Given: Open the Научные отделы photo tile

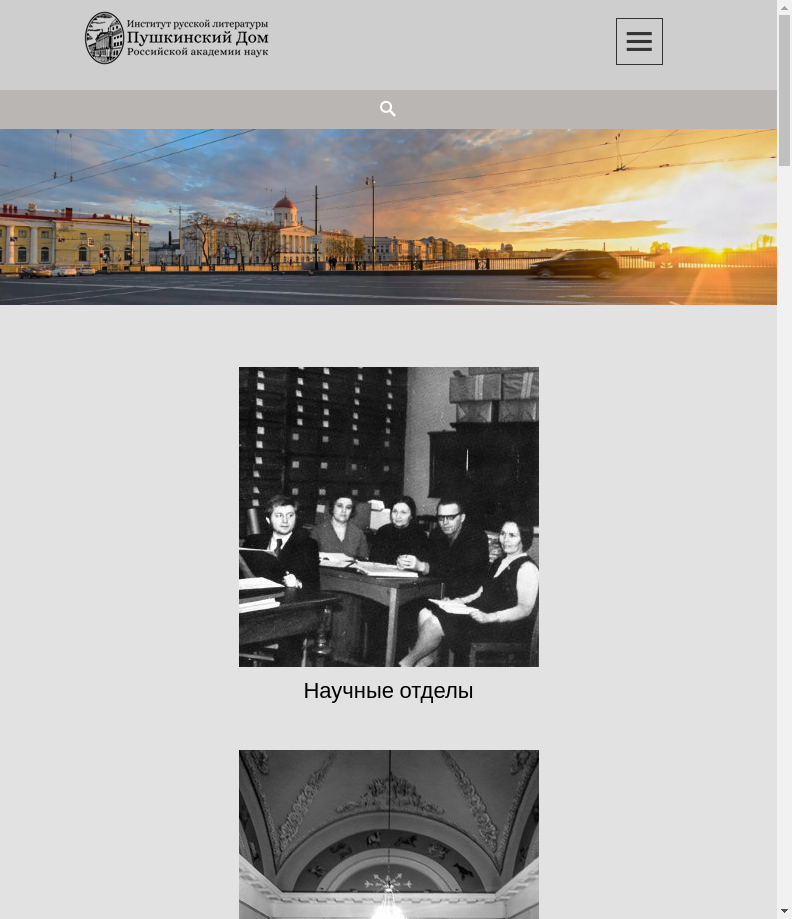Looking at the screenshot, I should [388, 516].
